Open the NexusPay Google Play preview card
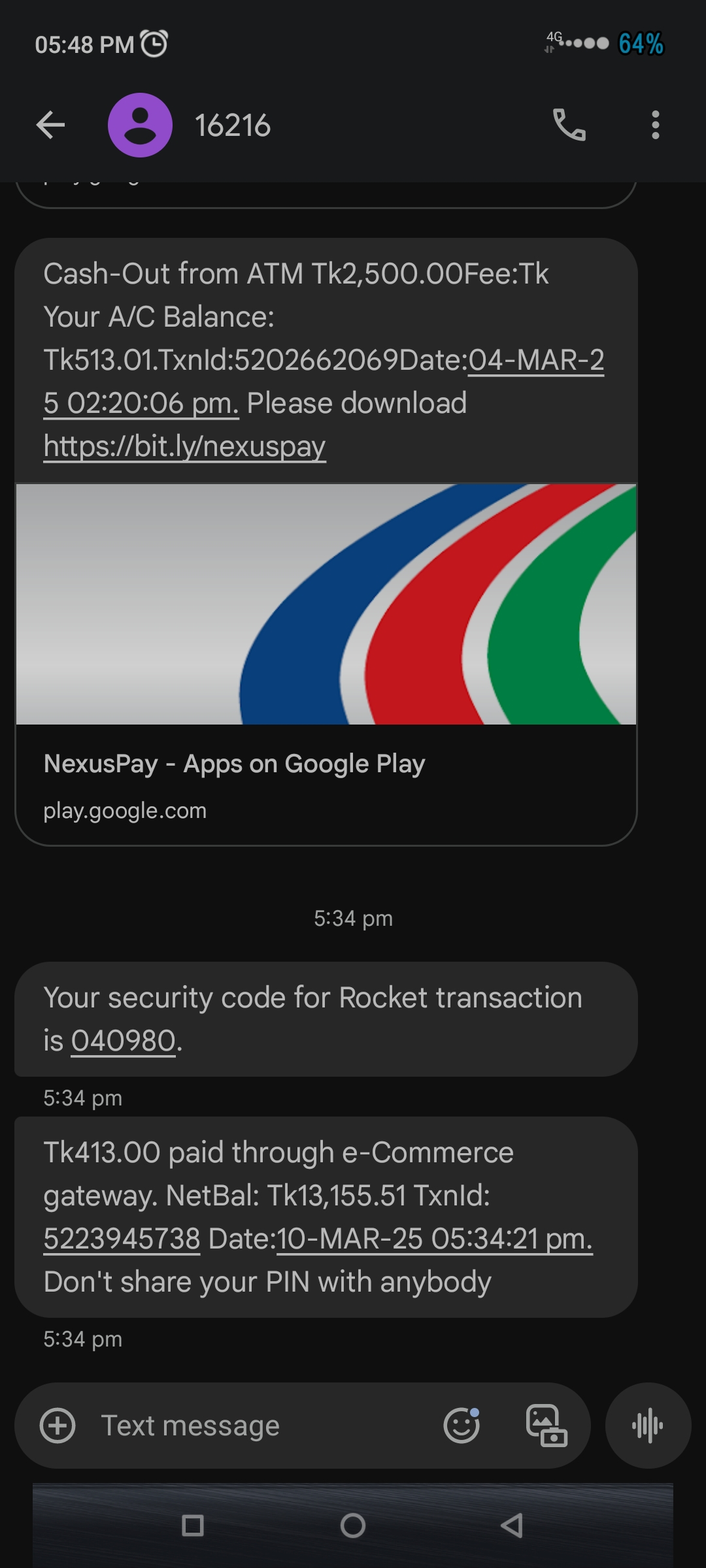 (326, 664)
